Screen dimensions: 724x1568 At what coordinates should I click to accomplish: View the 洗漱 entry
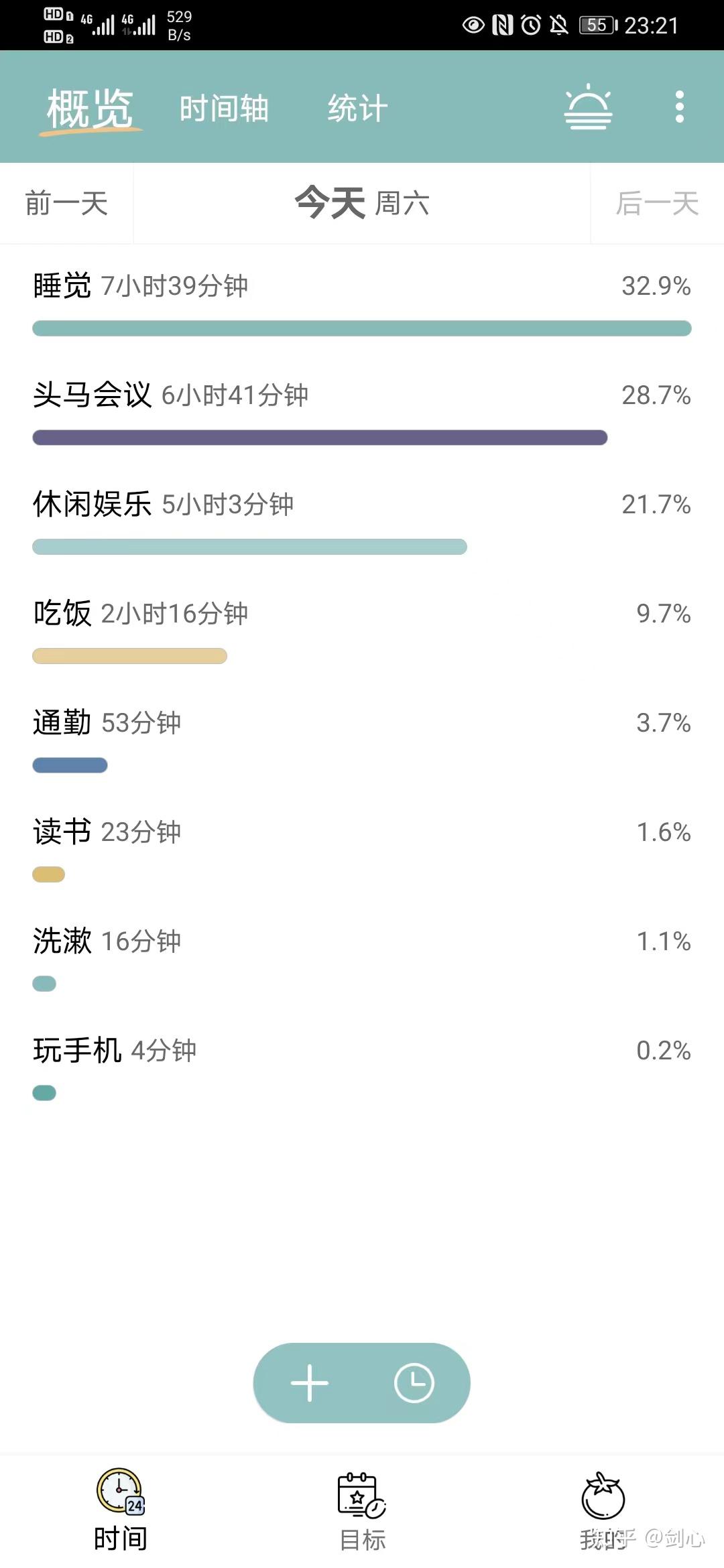[x=362, y=958]
